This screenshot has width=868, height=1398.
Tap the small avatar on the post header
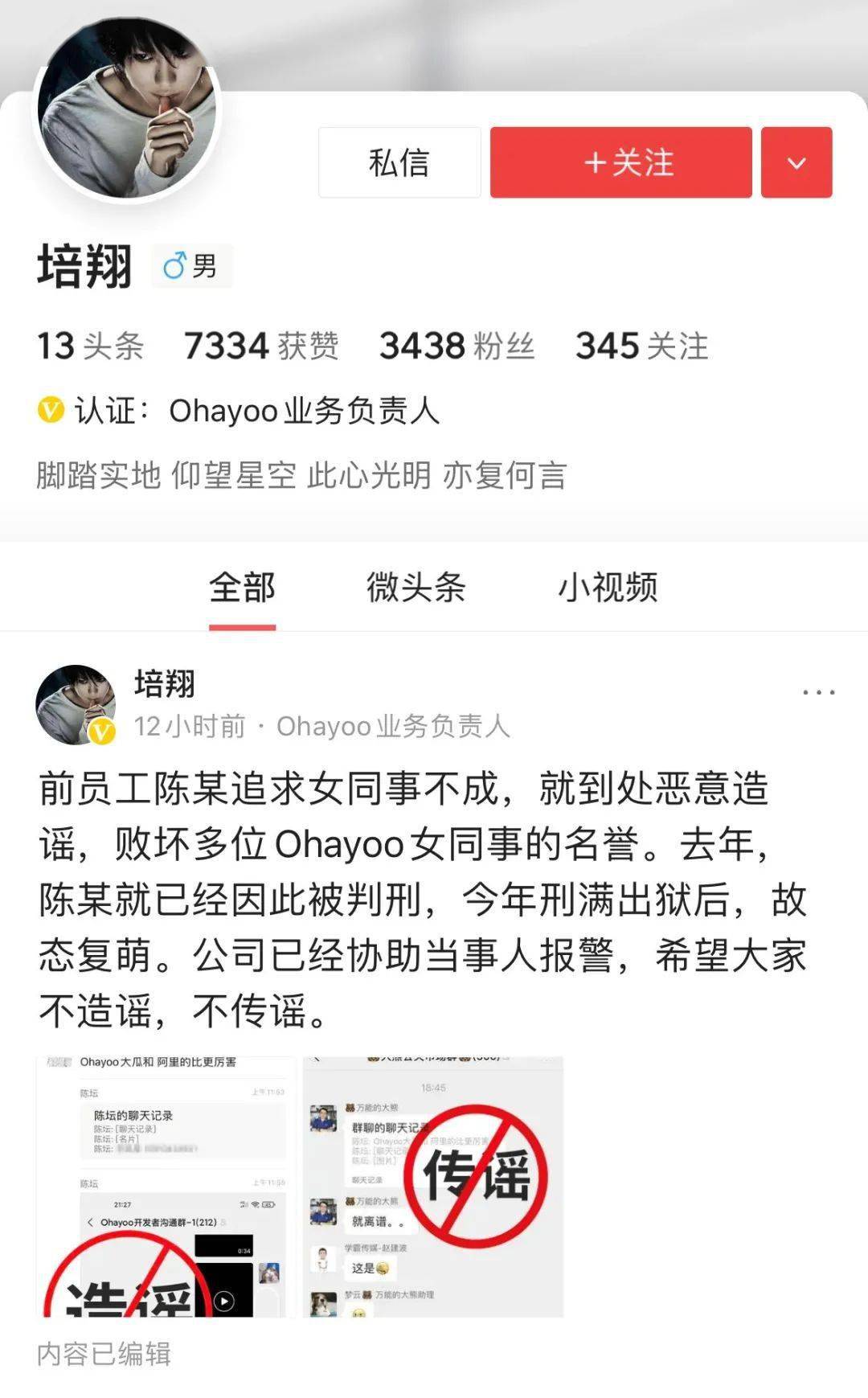click(76, 705)
